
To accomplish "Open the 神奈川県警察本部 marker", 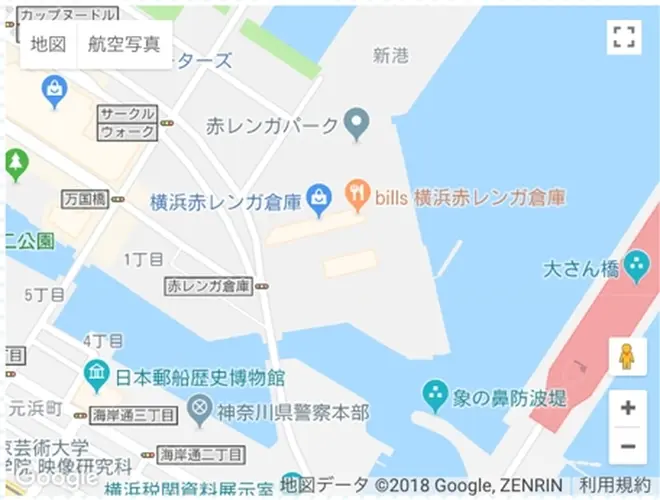I will click(199, 408).
